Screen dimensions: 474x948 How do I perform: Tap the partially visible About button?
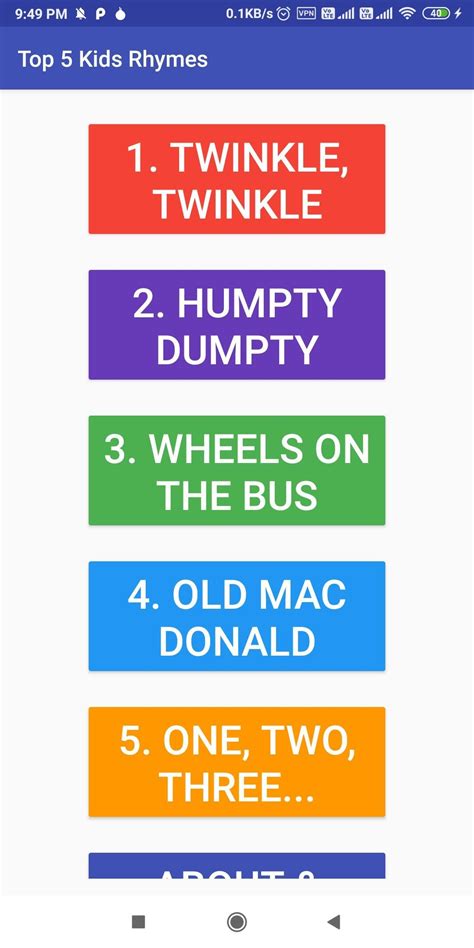[237, 866]
